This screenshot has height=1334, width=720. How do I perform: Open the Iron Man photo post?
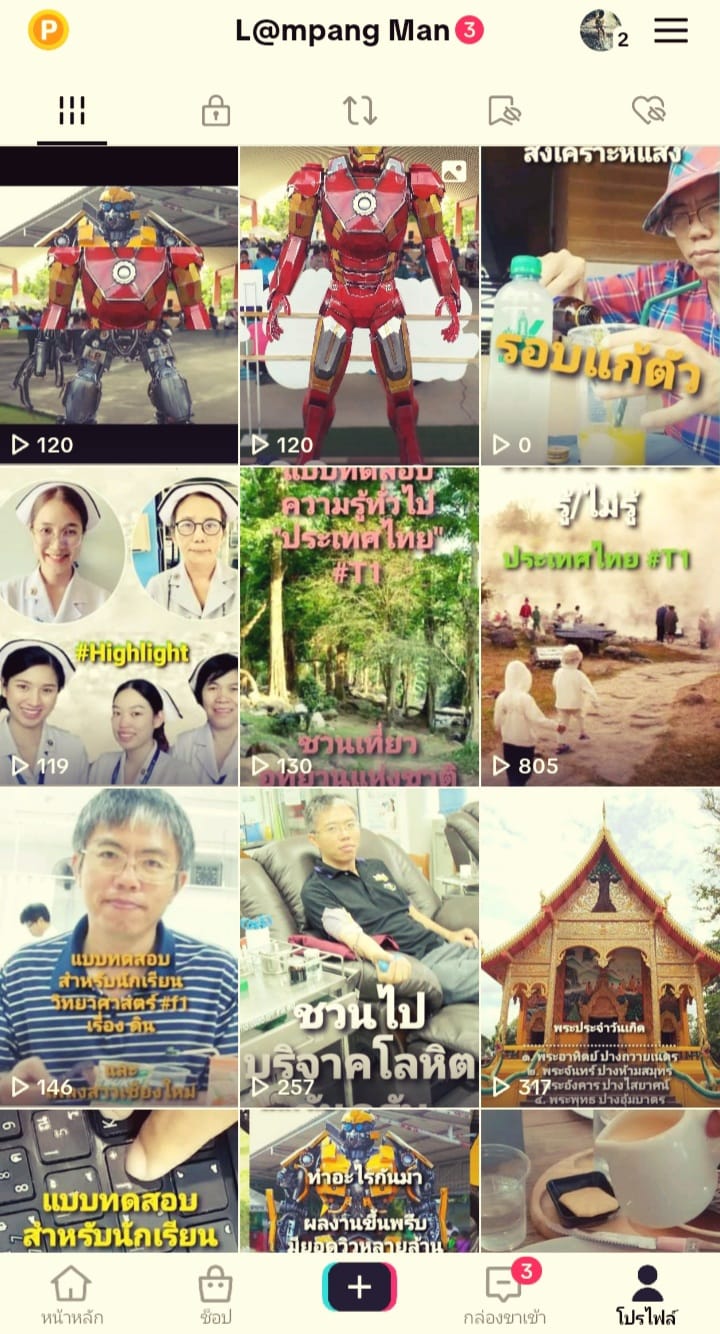[360, 305]
